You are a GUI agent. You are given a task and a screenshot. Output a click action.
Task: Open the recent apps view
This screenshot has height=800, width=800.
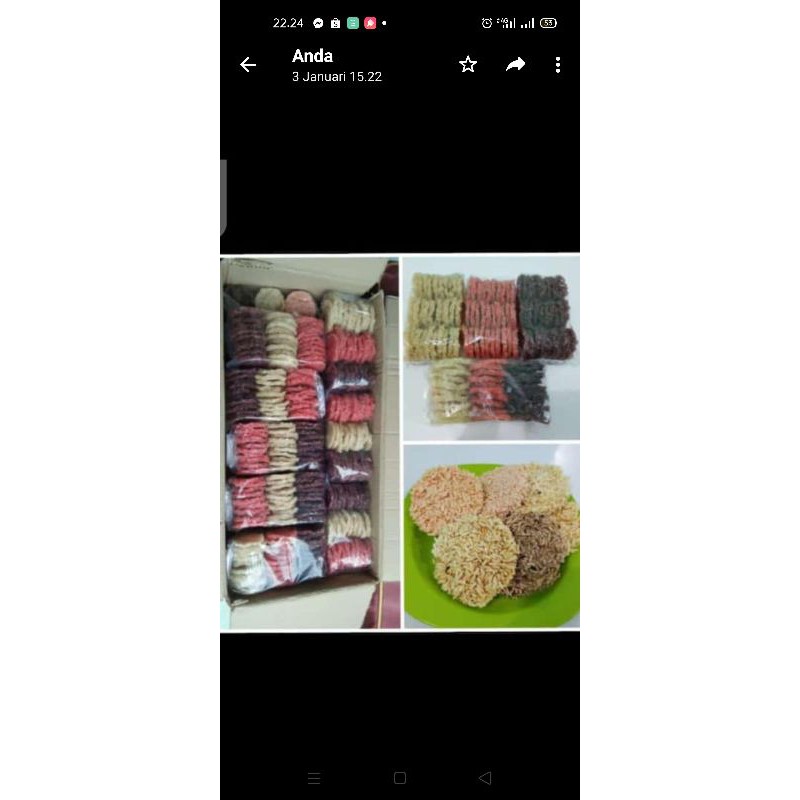pyautogui.click(x=314, y=777)
